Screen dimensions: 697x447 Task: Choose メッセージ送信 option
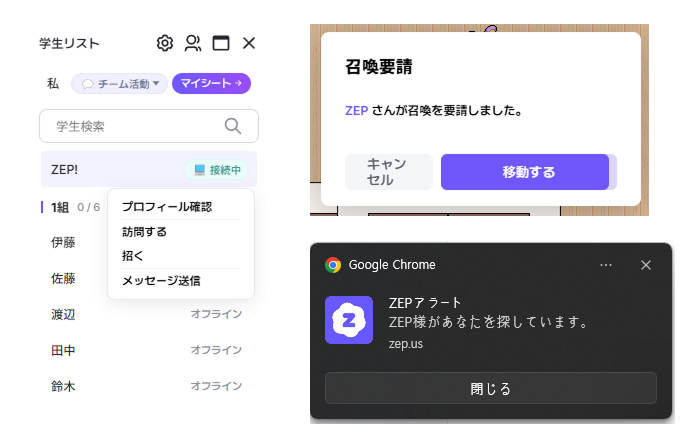coord(161,280)
